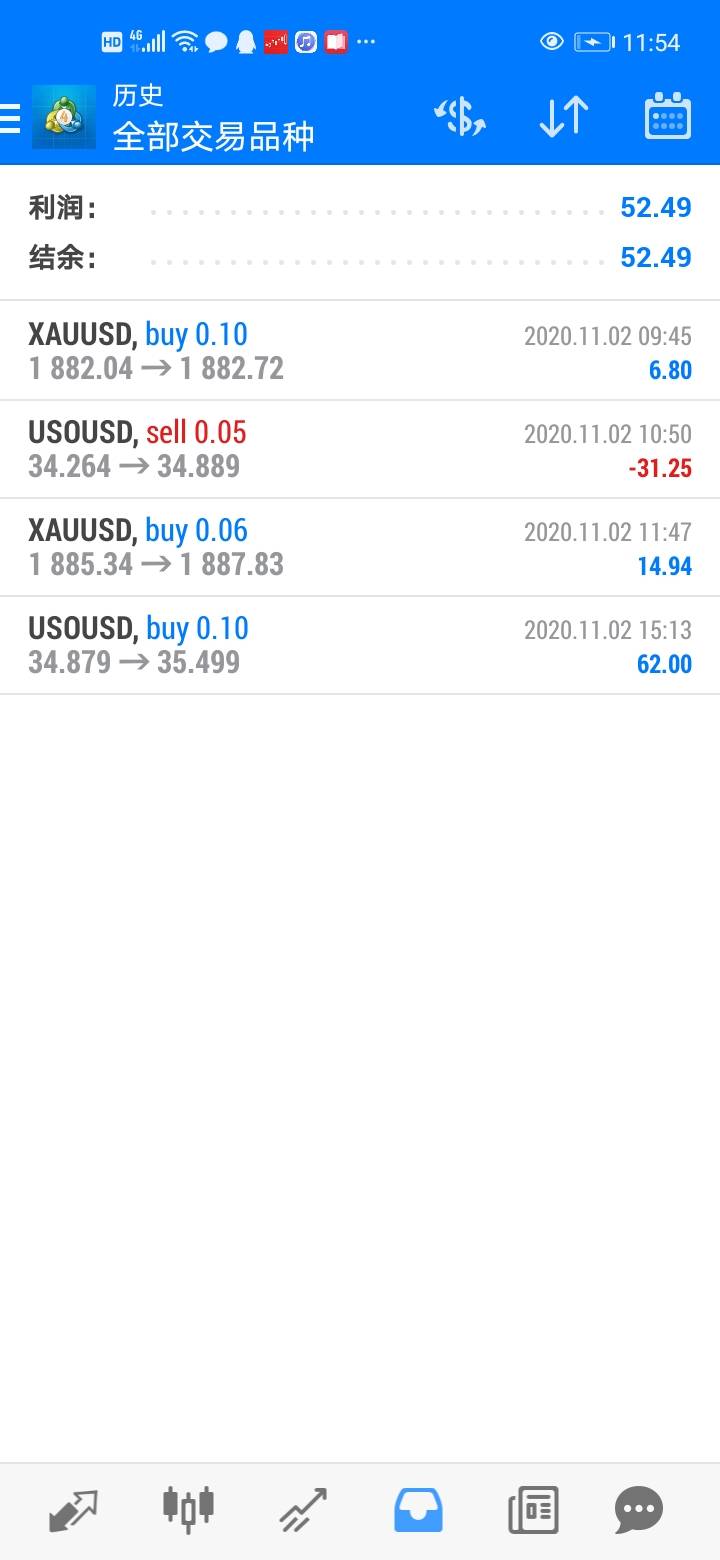Open the USOUSD buy 0.10 trade
This screenshot has width=720, height=1560.
(360, 645)
